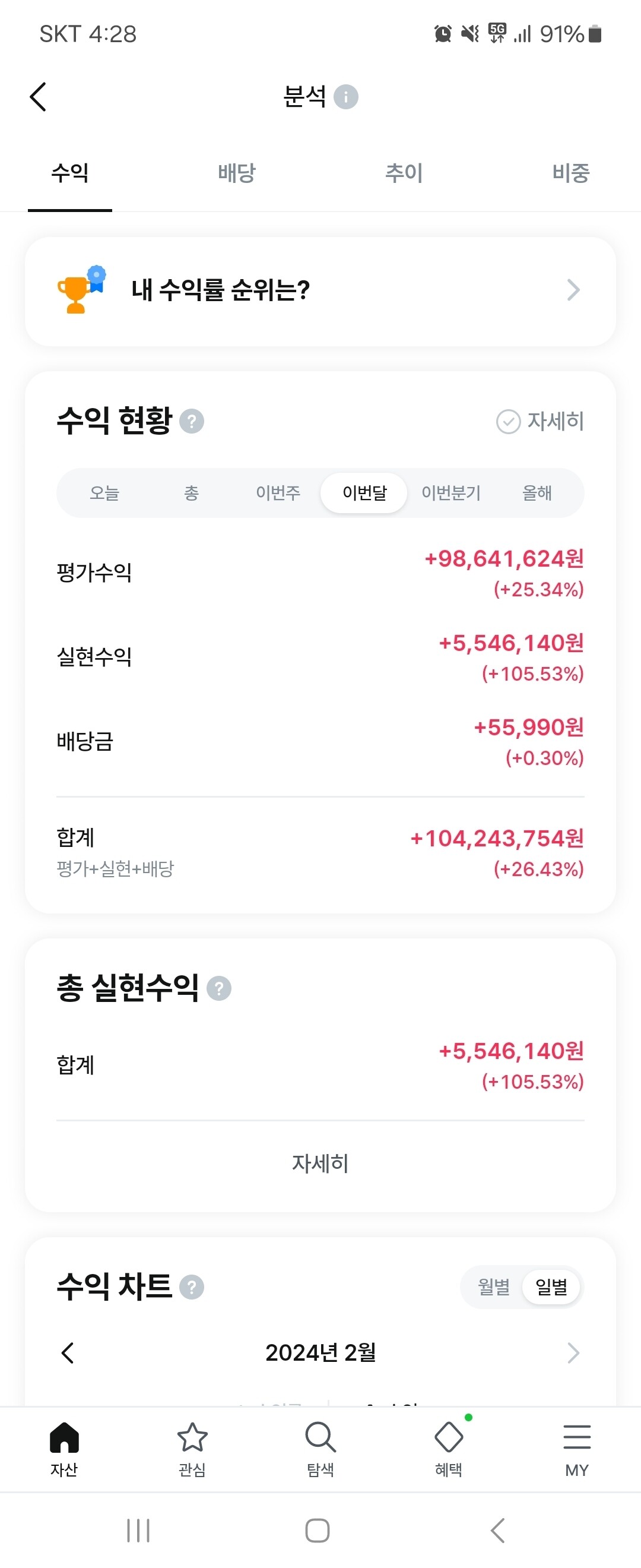Go to previous month in 수익 차트

[68, 1353]
